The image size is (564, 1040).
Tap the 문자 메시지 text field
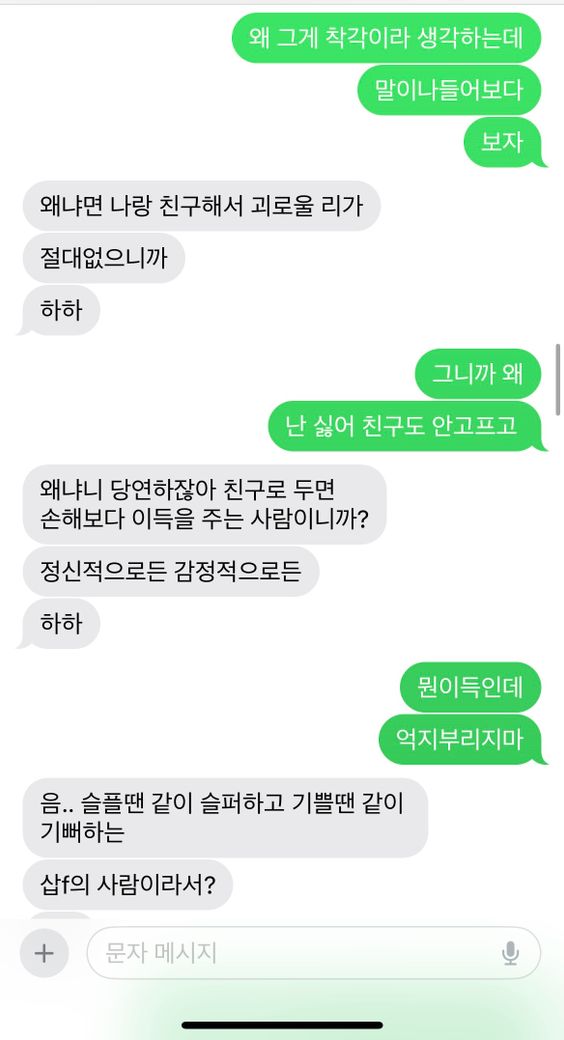pos(313,953)
